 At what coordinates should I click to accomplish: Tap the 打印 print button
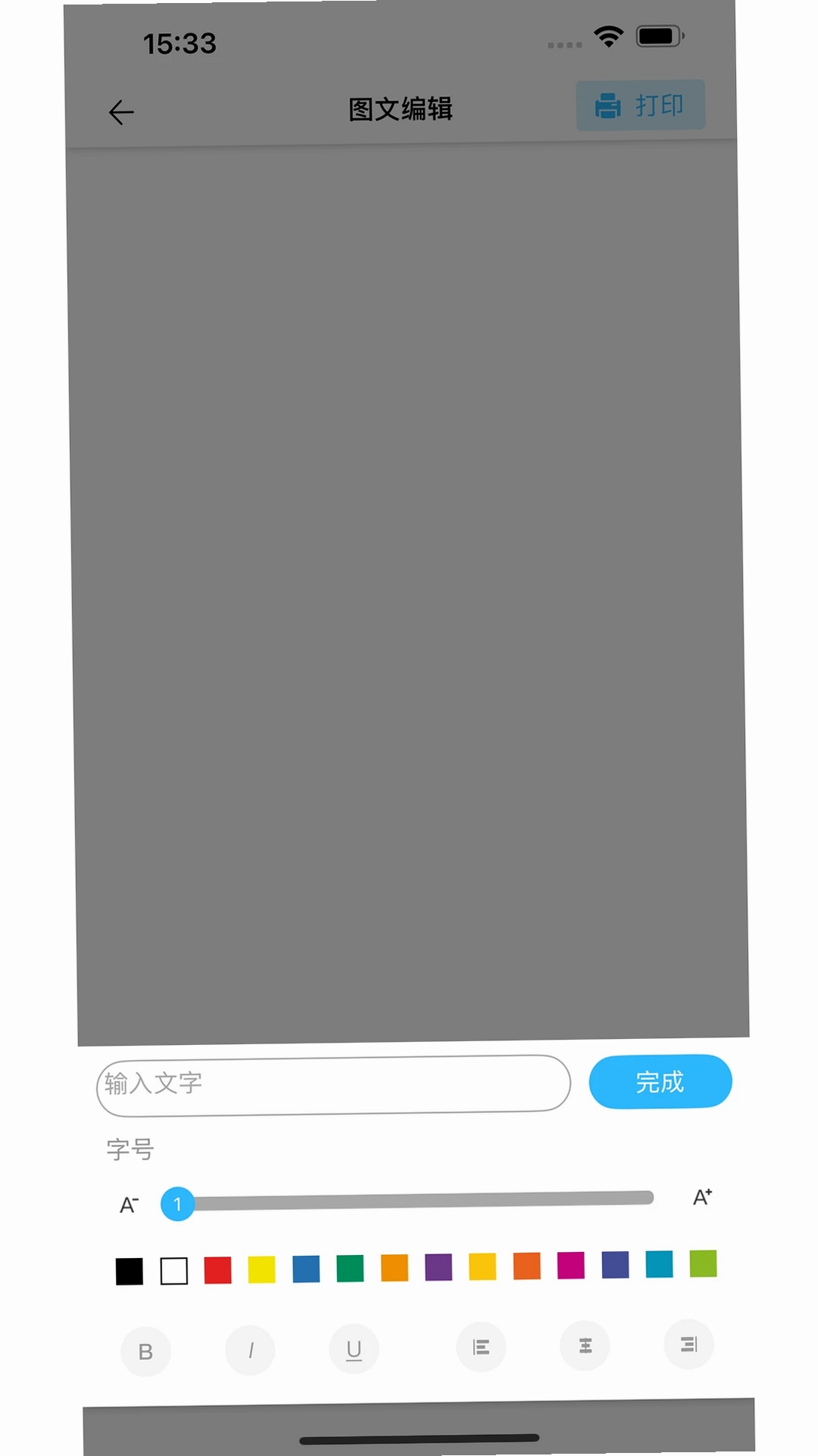point(640,105)
